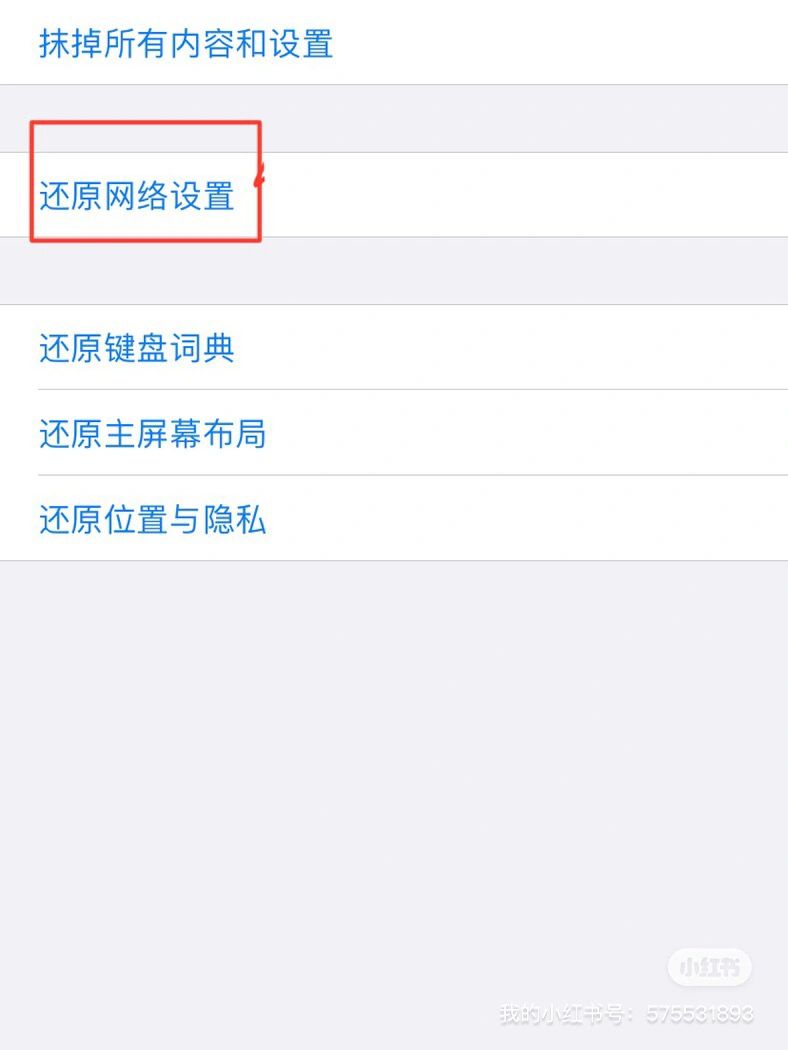Choose Reset Home Screen Layout (还原主屏幕布局)
Screen dimensions: 788x1050
(152, 433)
